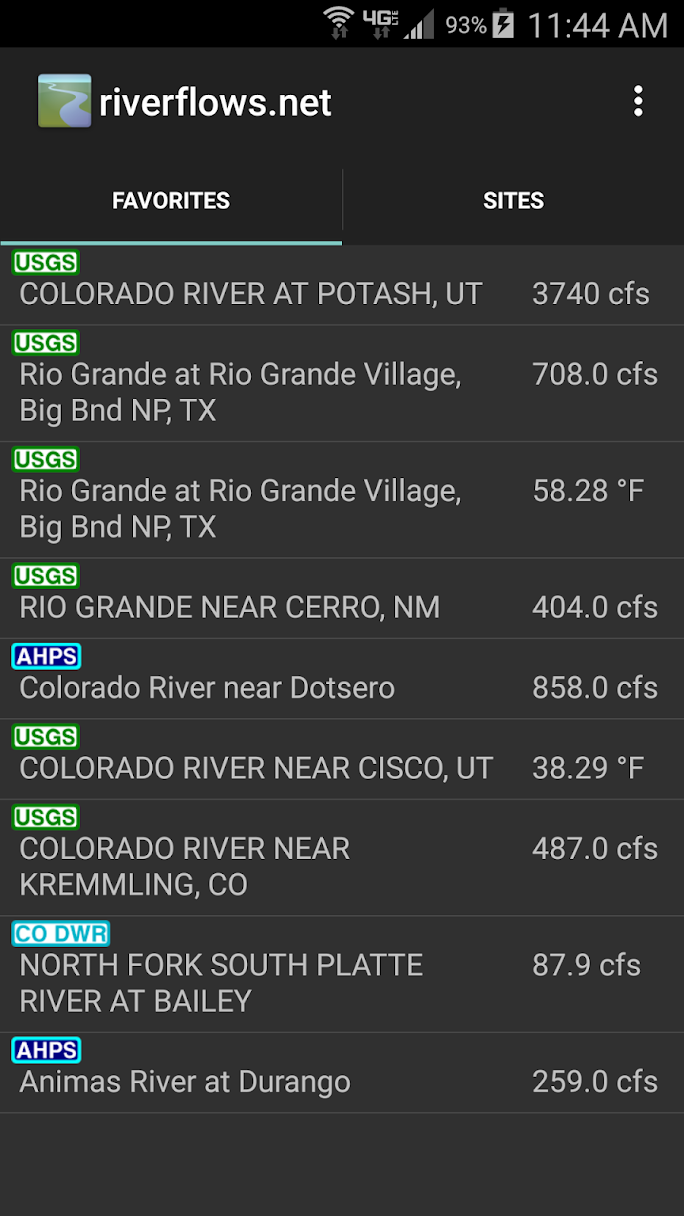Open the overflow menu
This screenshot has width=684, height=1216.
[638, 101]
